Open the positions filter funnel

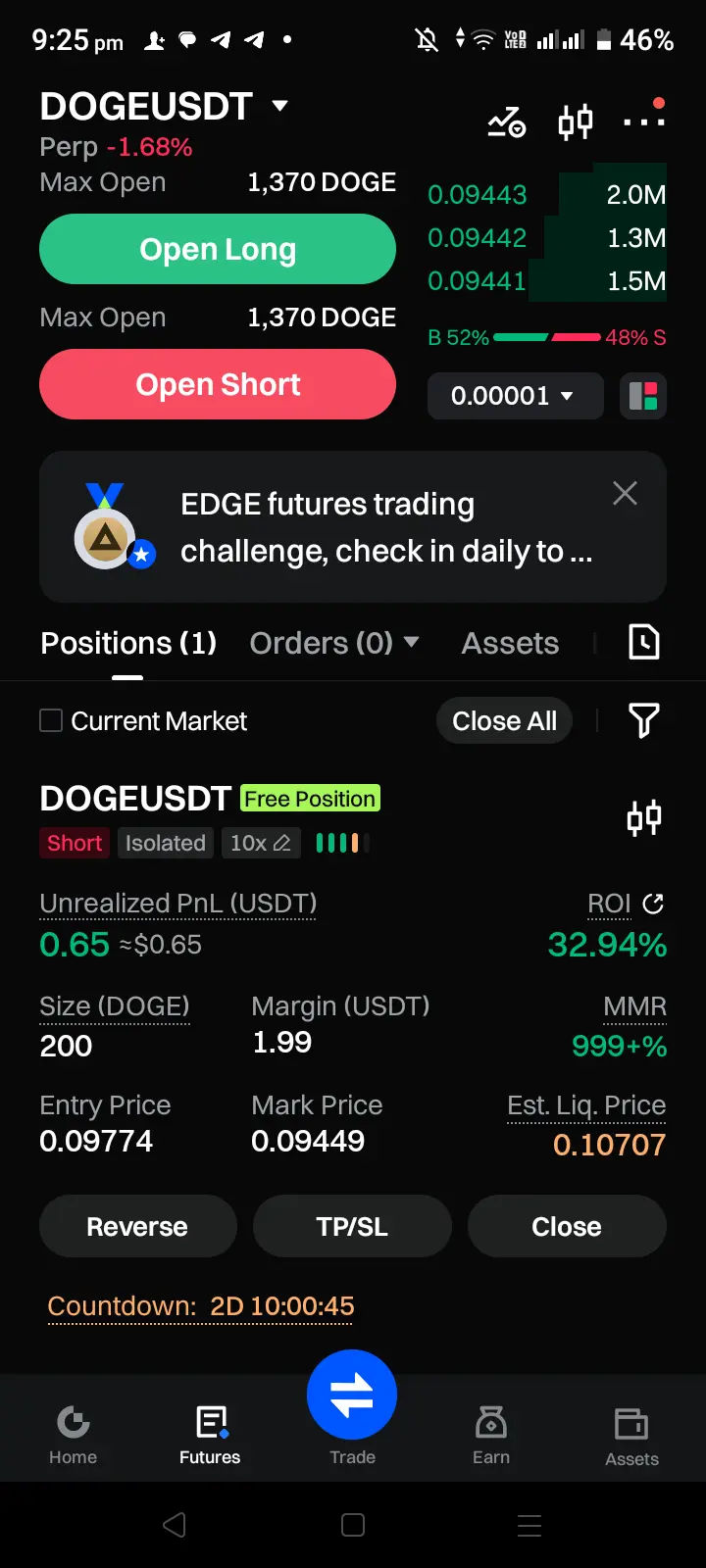click(643, 721)
